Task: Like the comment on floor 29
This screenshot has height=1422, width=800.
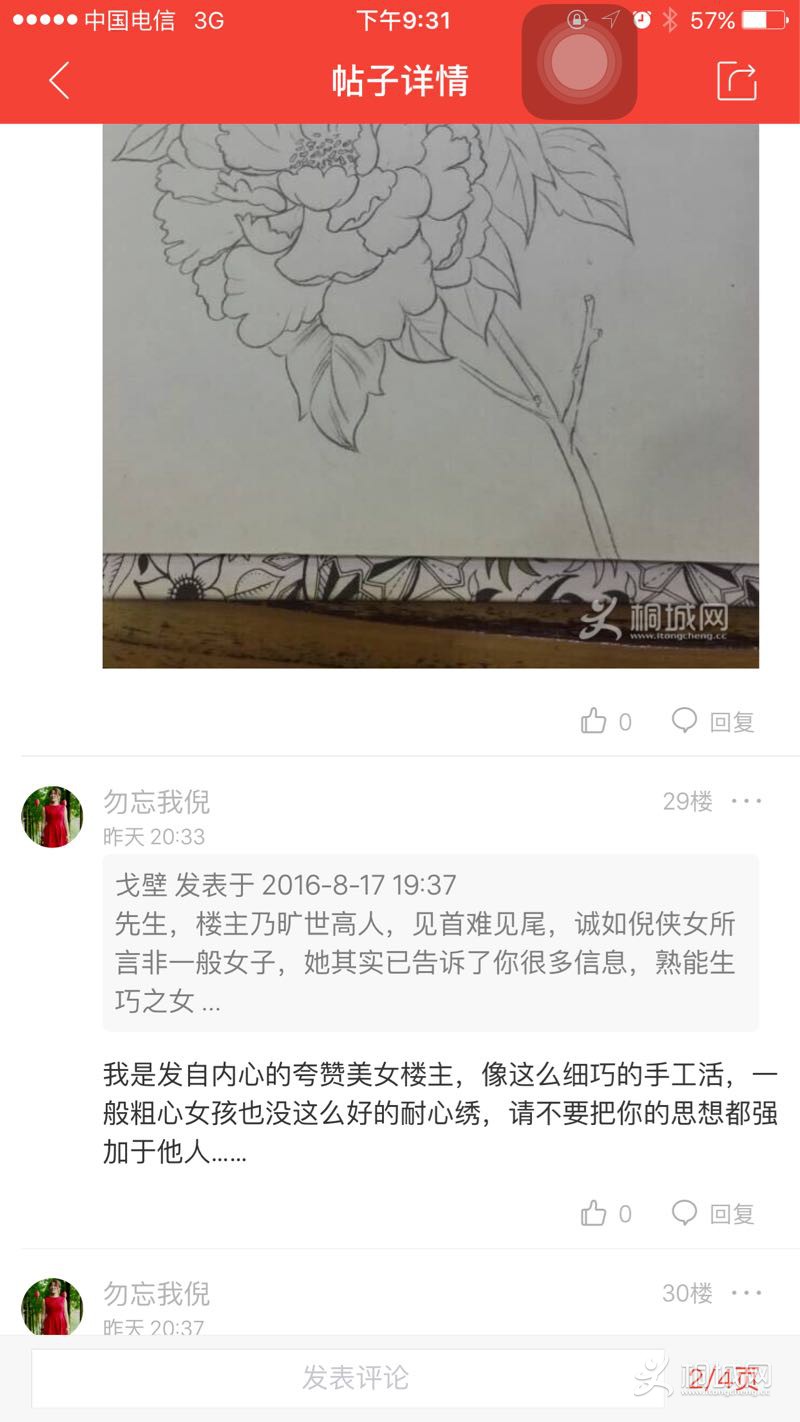Action: tap(606, 1214)
